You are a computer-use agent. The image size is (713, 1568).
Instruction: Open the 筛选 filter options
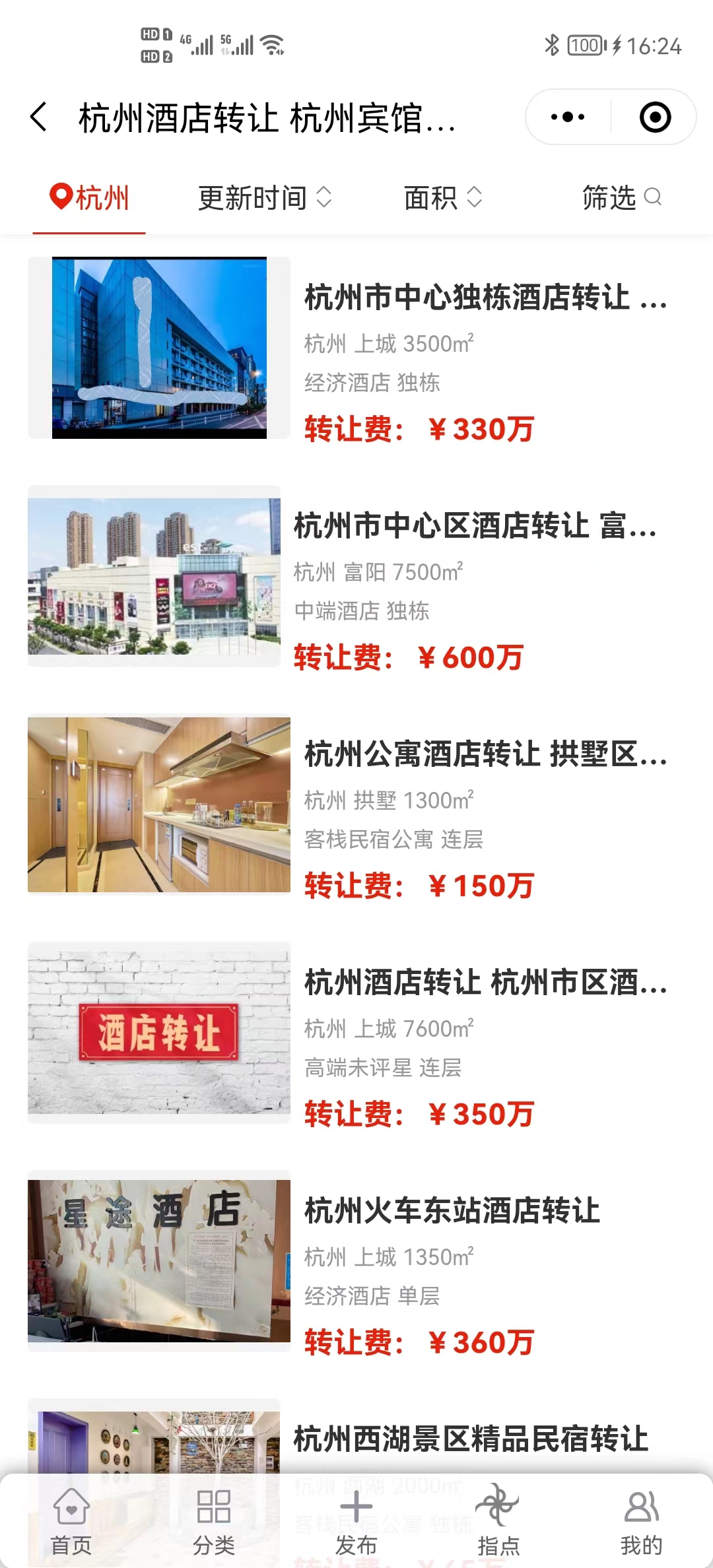[621, 198]
